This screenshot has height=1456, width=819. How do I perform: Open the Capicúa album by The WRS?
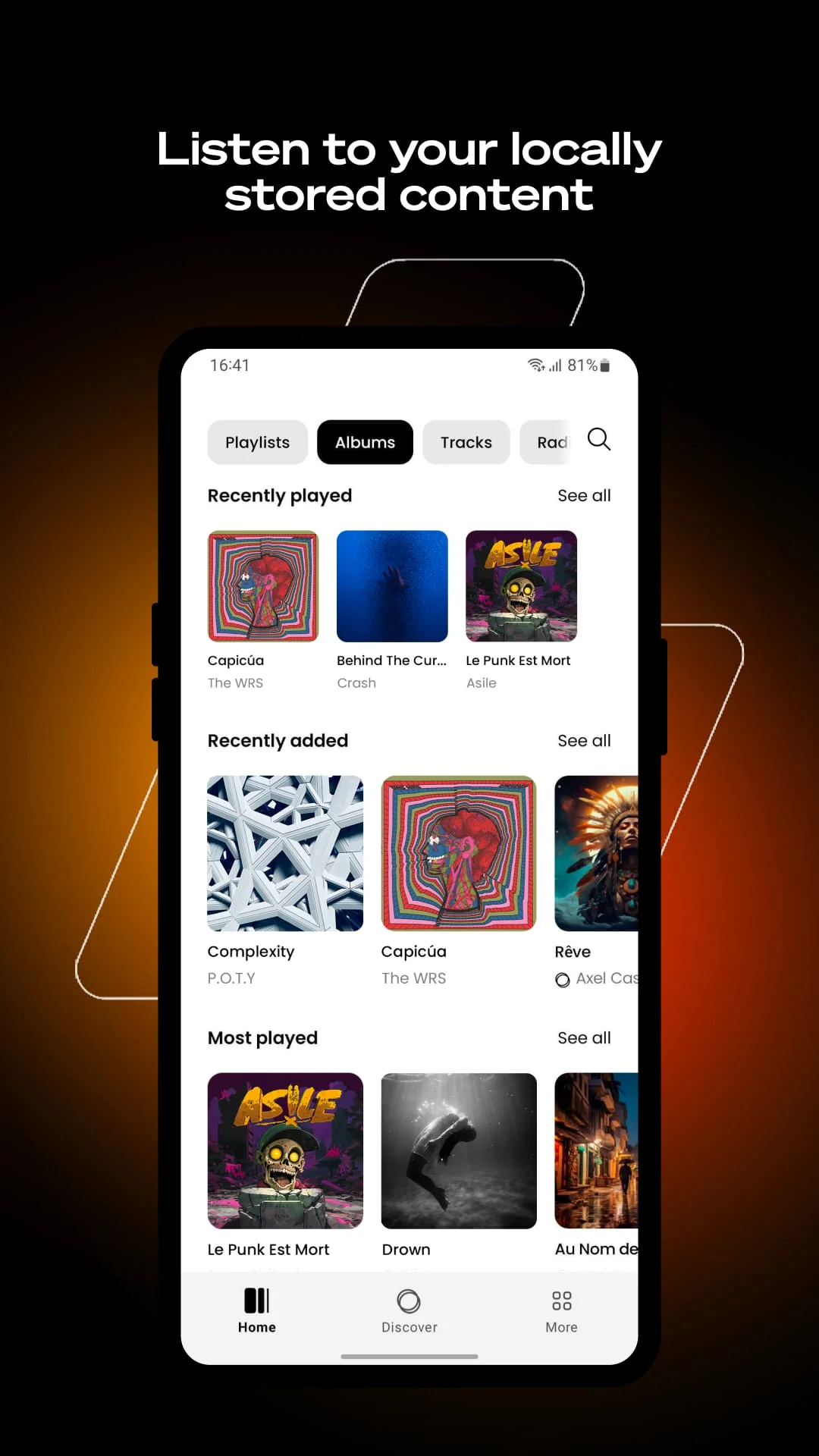click(262, 586)
